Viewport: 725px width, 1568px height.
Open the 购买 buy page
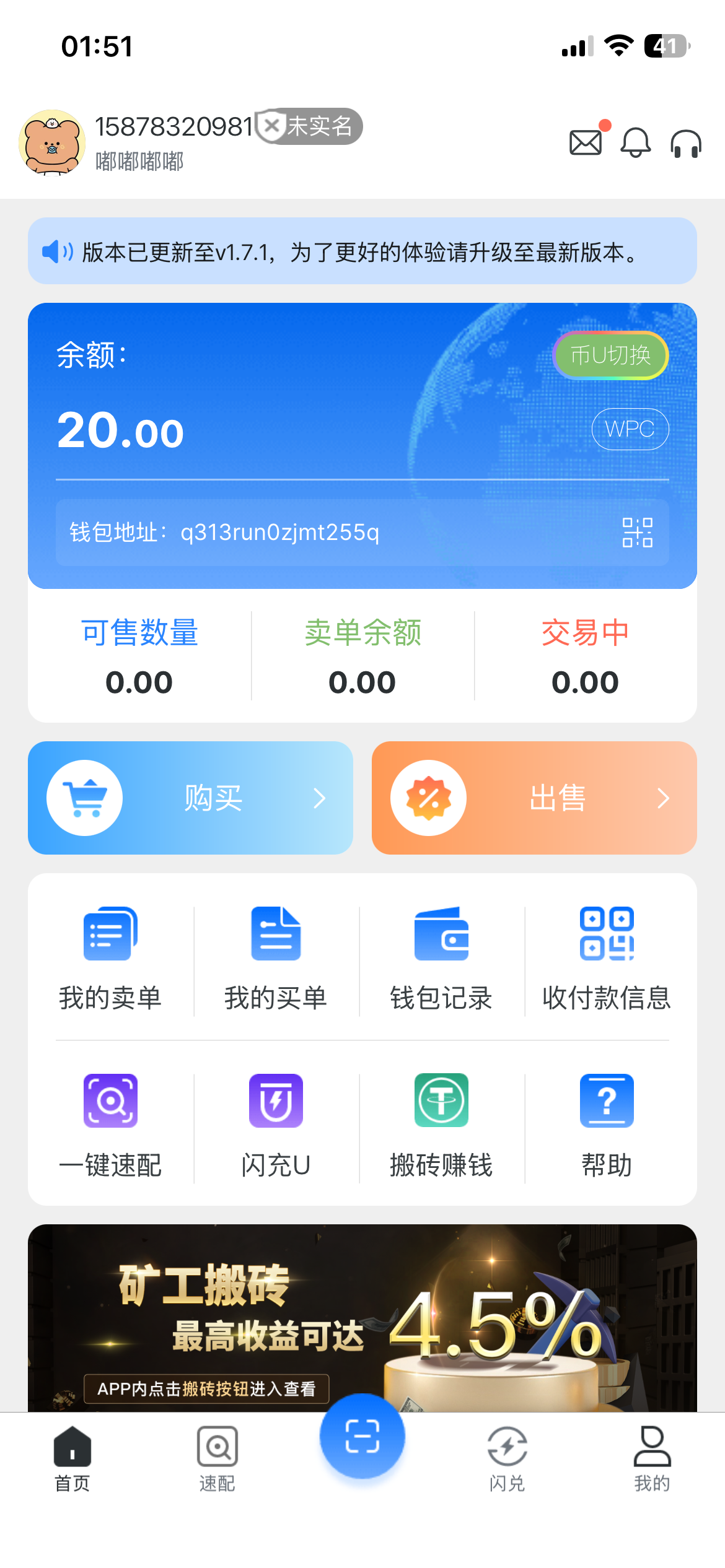(190, 798)
